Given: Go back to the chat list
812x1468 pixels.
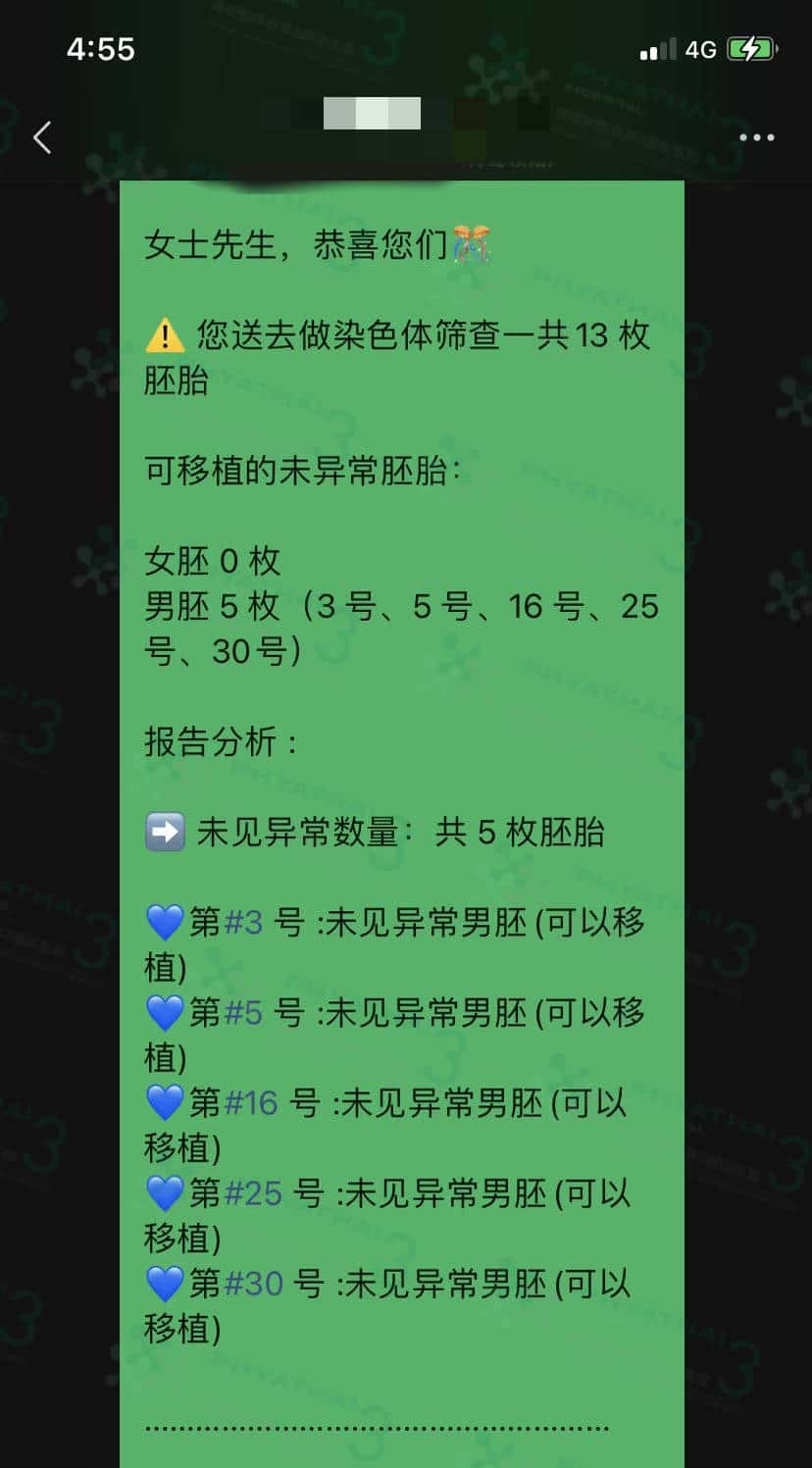Looking at the screenshot, I should 42,137.
